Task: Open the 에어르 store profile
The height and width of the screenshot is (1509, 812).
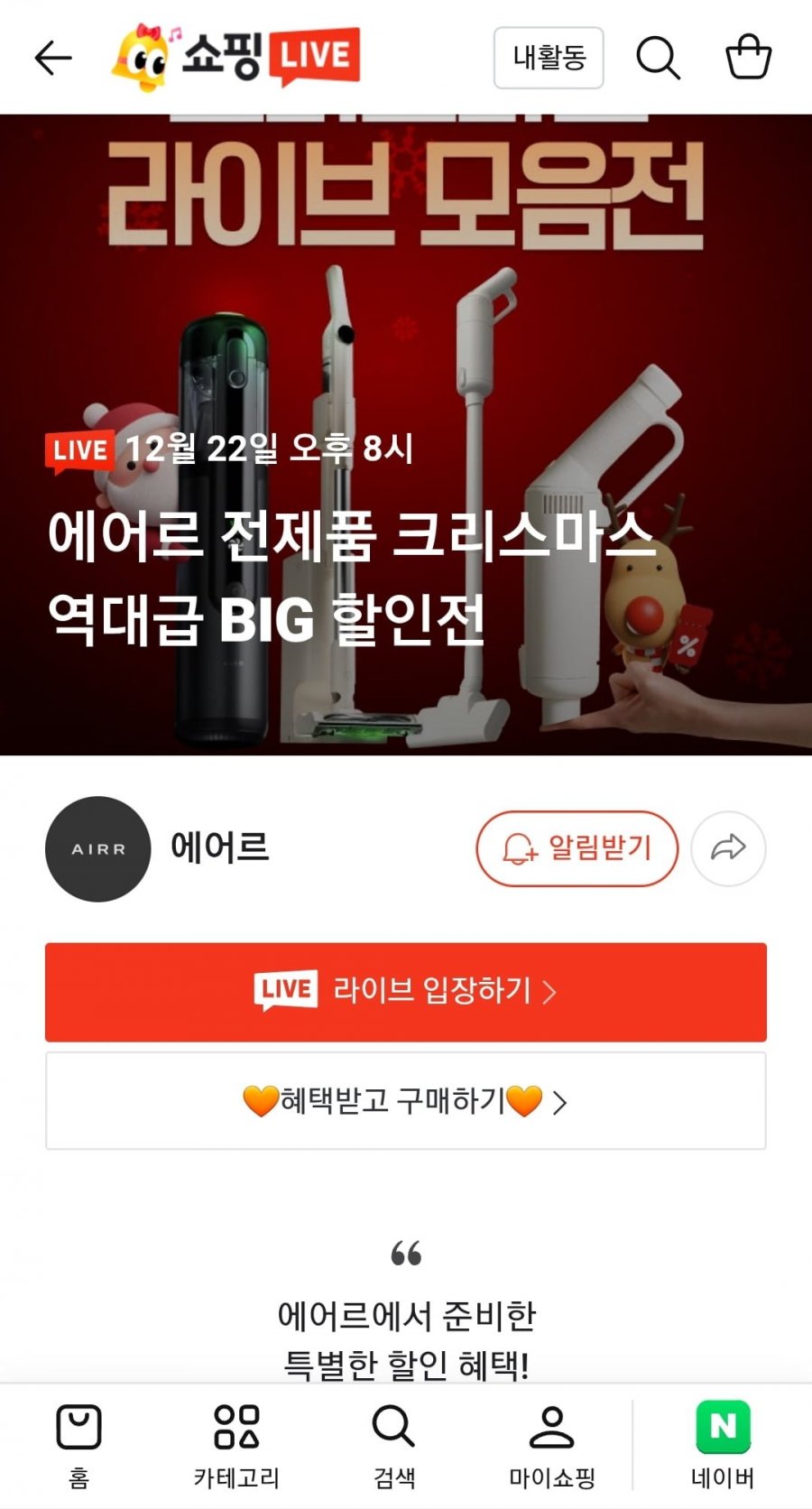Action: coord(98,848)
